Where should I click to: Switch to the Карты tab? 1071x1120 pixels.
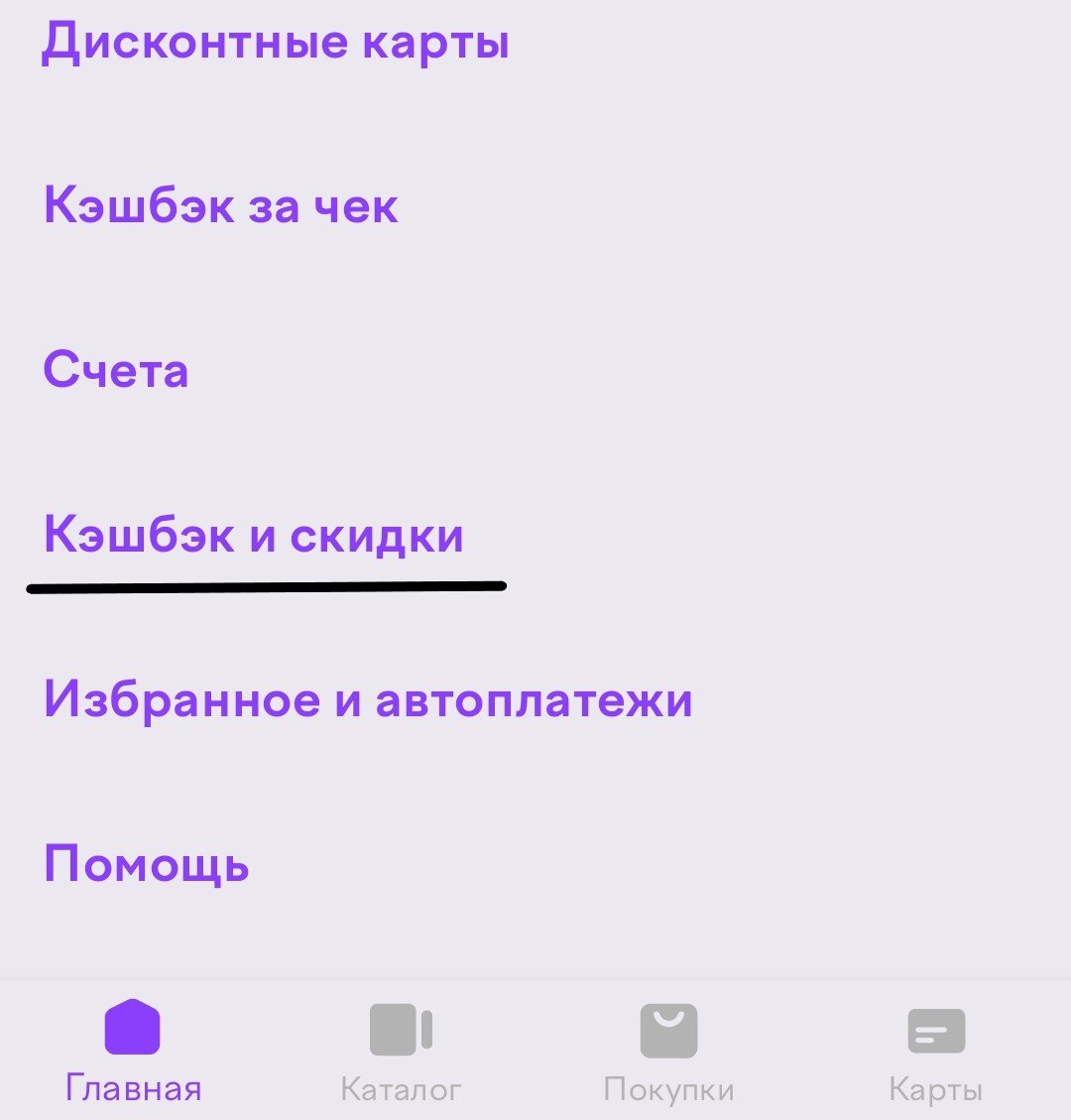tap(936, 1061)
